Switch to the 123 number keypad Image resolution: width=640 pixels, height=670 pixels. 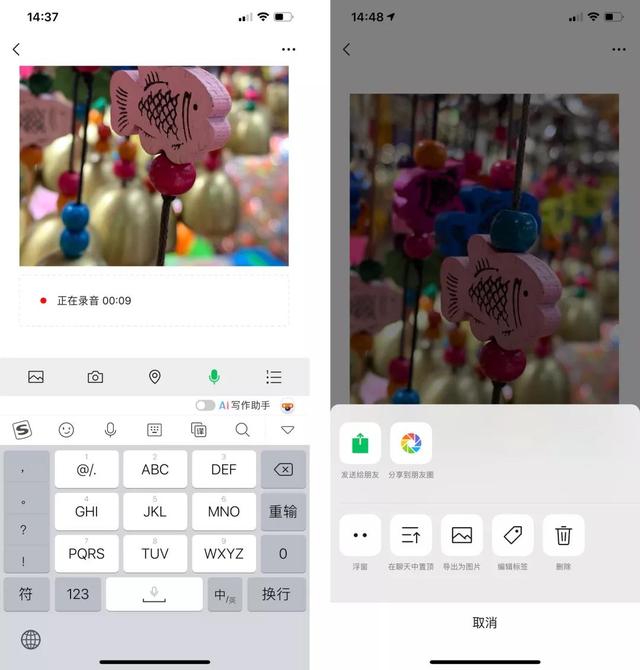pyautogui.click(x=78, y=594)
